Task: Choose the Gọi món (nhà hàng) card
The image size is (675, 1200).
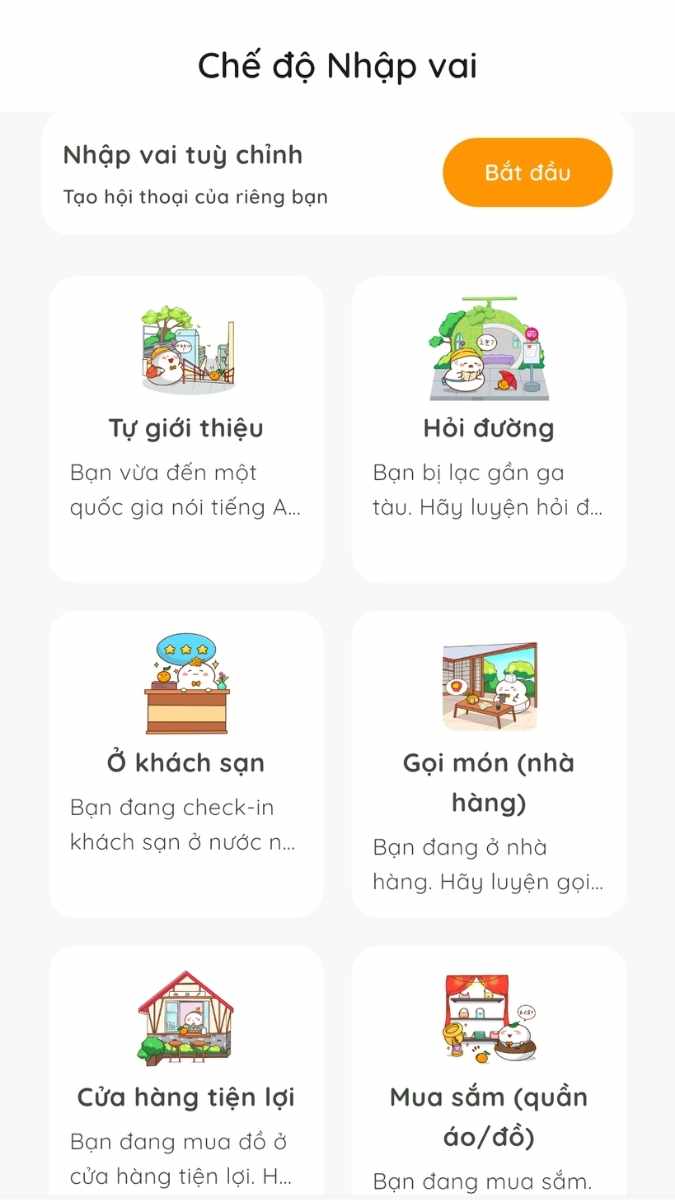Action: coord(488,764)
